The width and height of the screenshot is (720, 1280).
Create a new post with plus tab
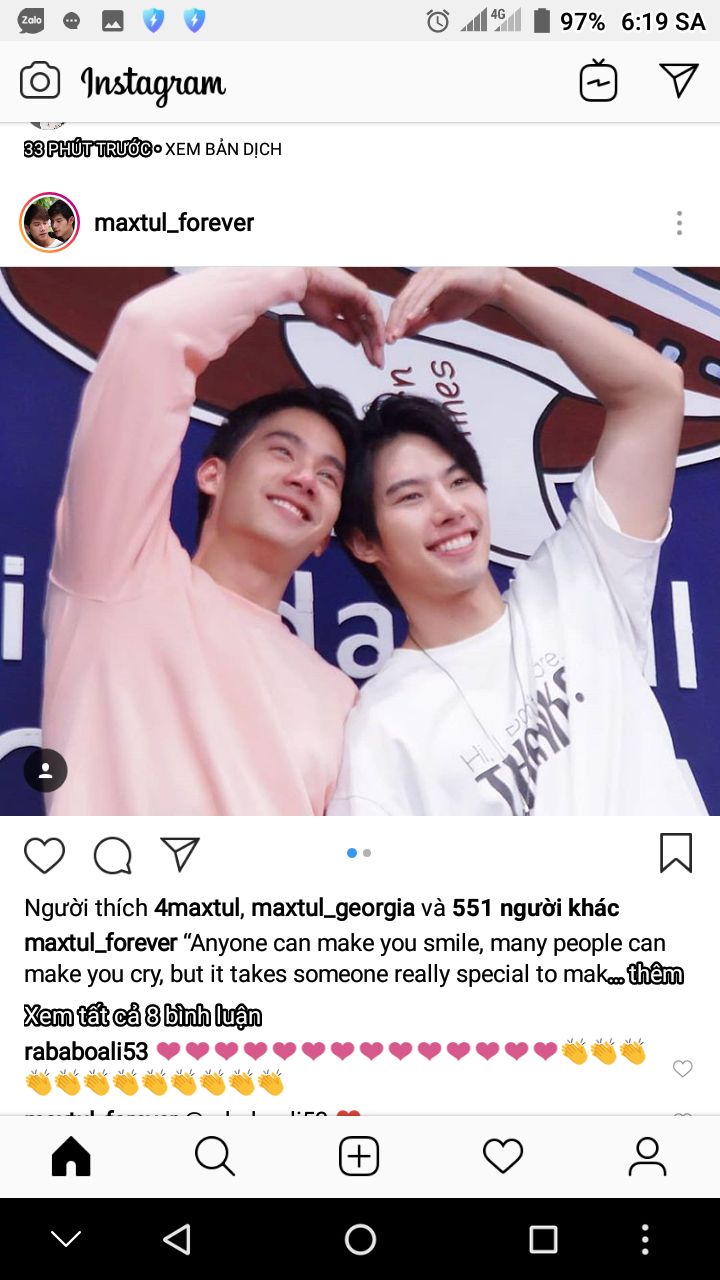(x=359, y=1157)
